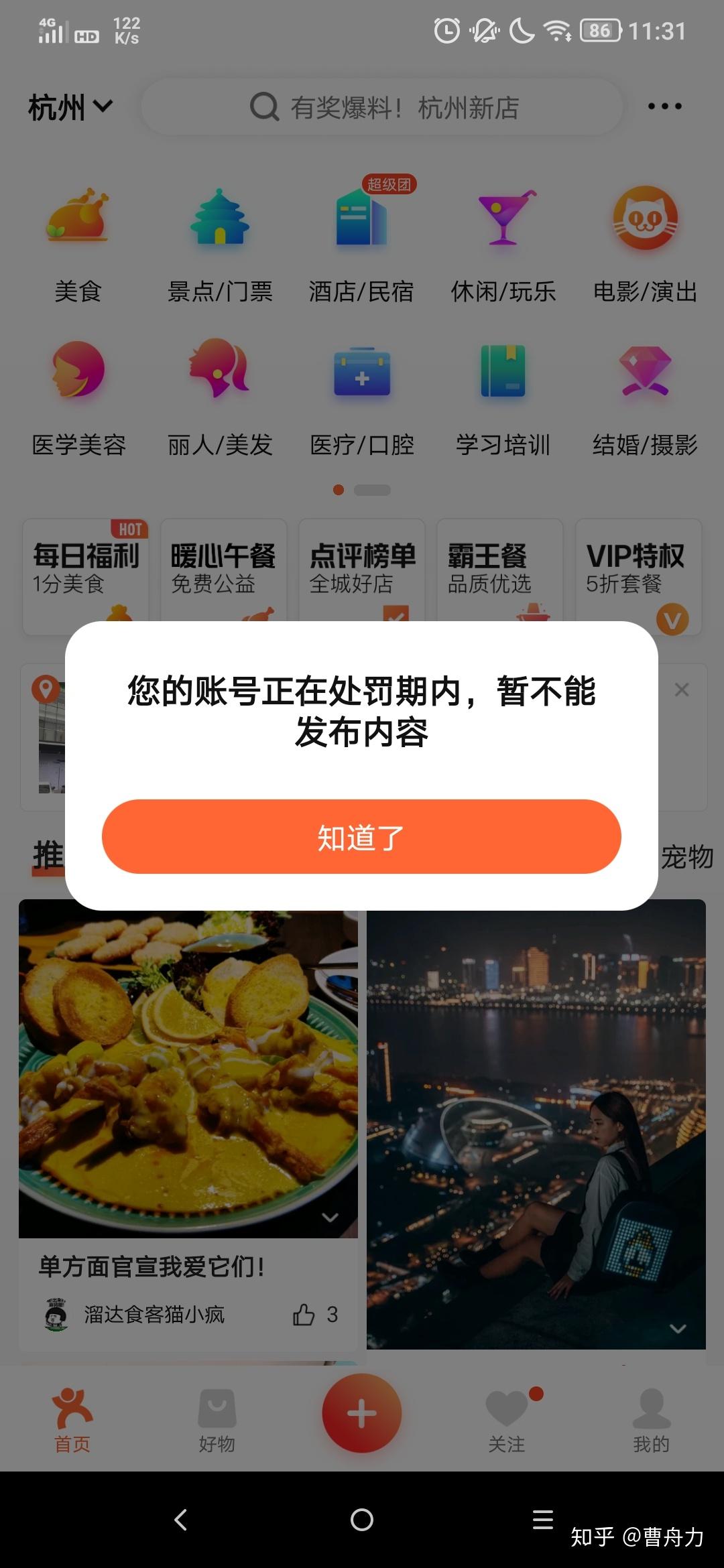Dismiss the dialog with 知道了 button
Image resolution: width=724 pixels, height=1568 pixels.
(x=361, y=836)
